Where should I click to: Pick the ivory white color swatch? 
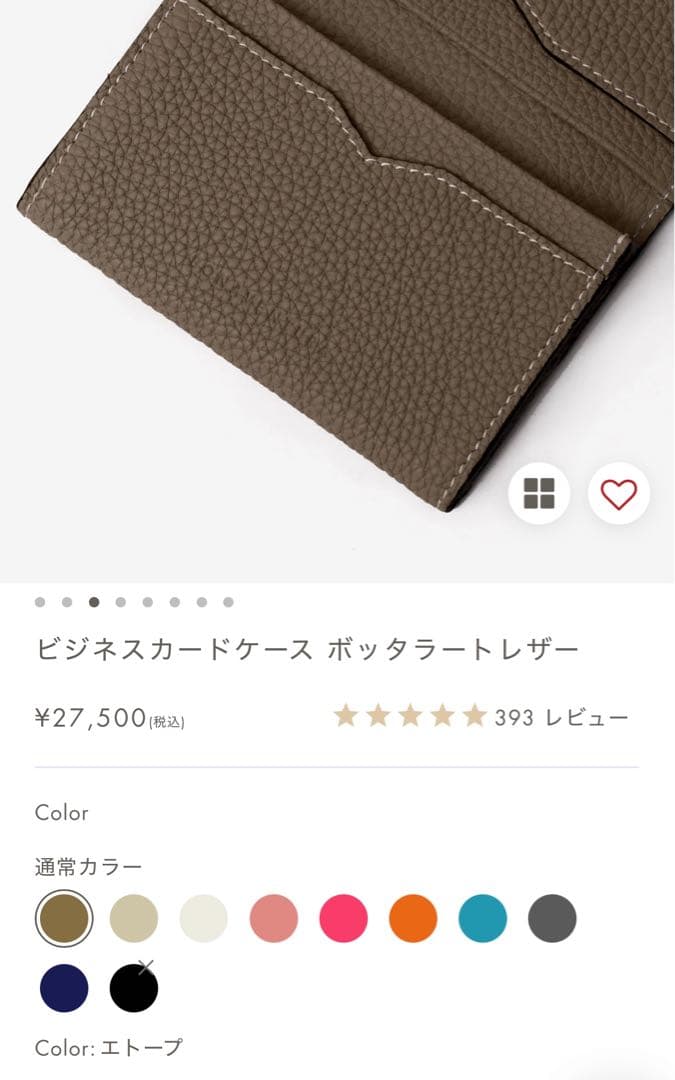point(204,918)
